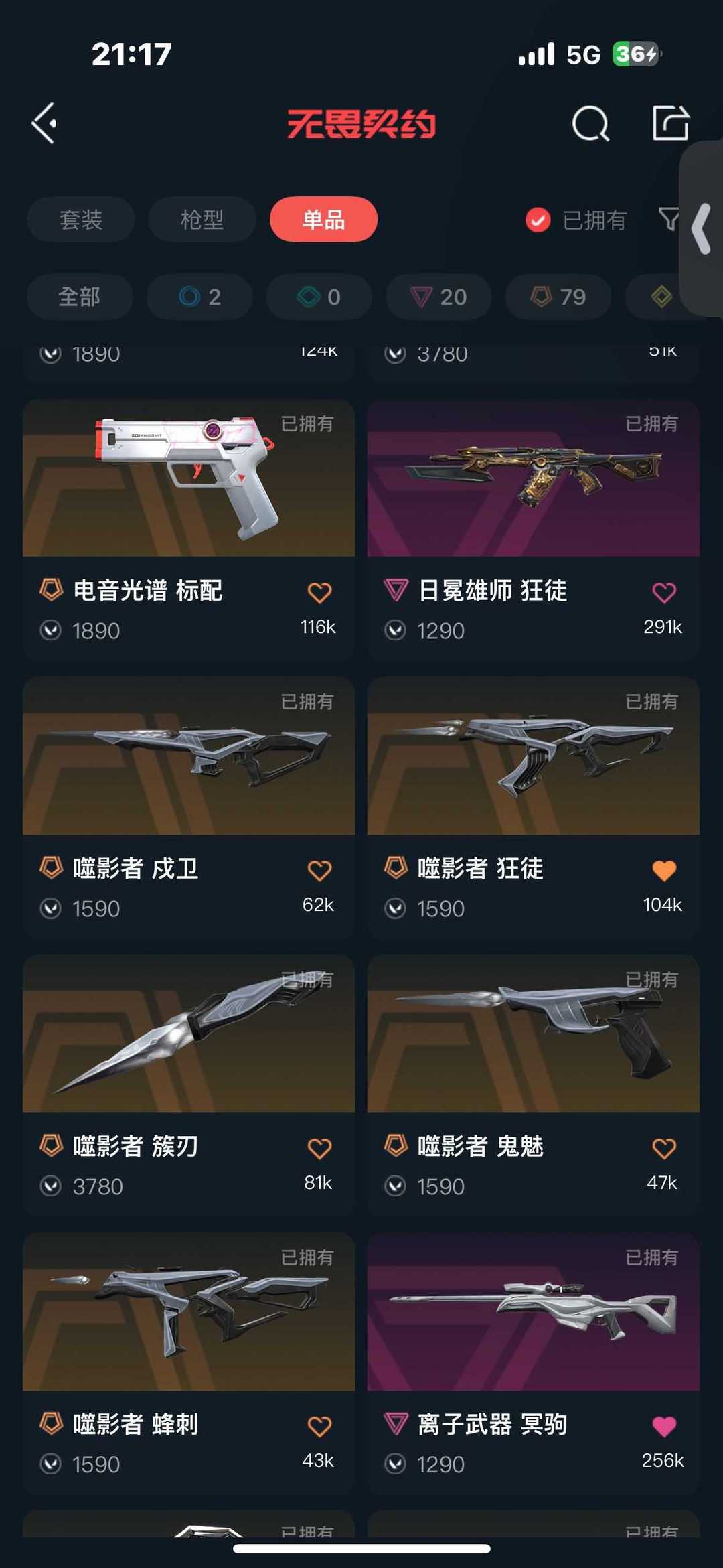Select the 单品 tab

tap(323, 219)
